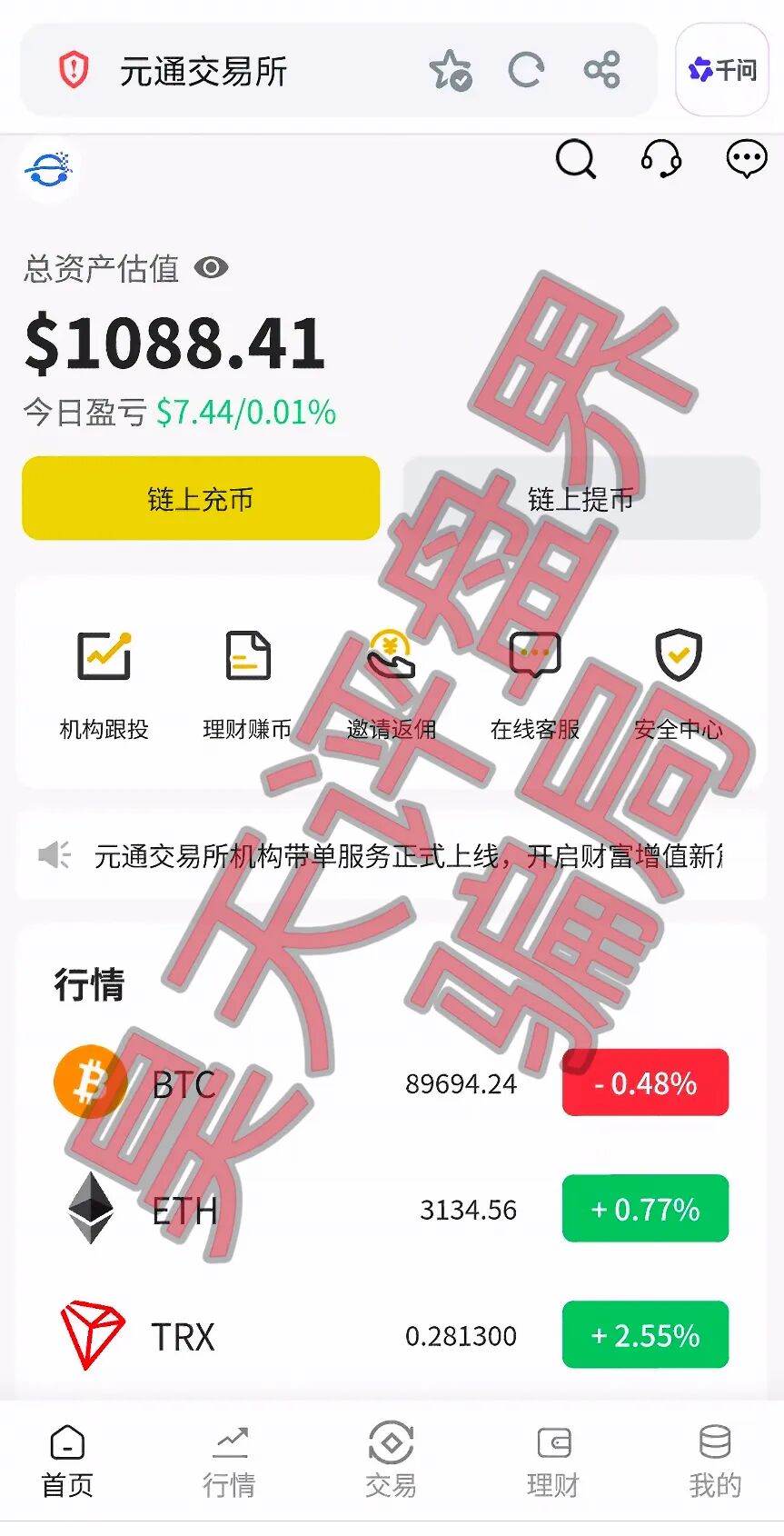Image resolution: width=784 pixels, height=1536 pixels.
Task: Open the 千问 assistant button
Action: click(x=721, y=71)
